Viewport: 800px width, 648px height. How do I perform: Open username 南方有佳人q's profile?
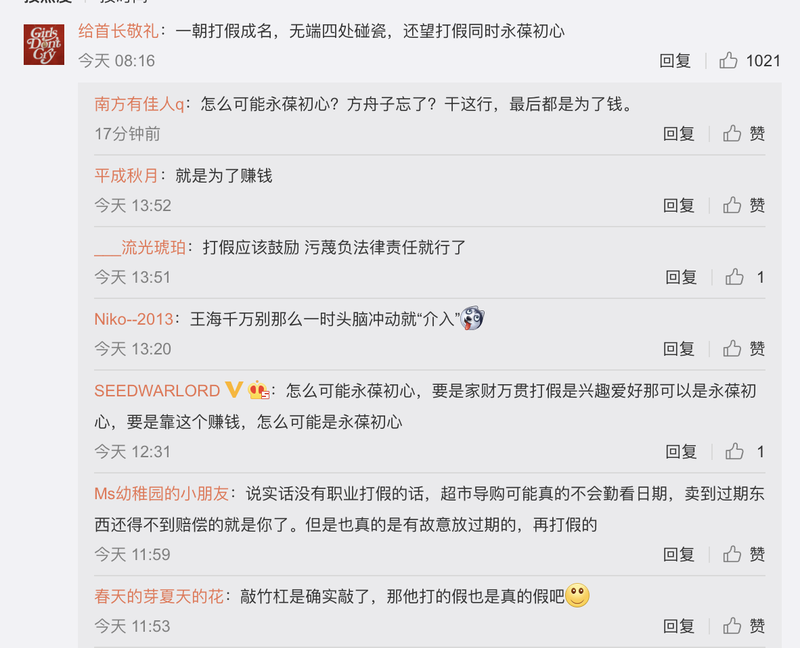[x=140, y=103]
